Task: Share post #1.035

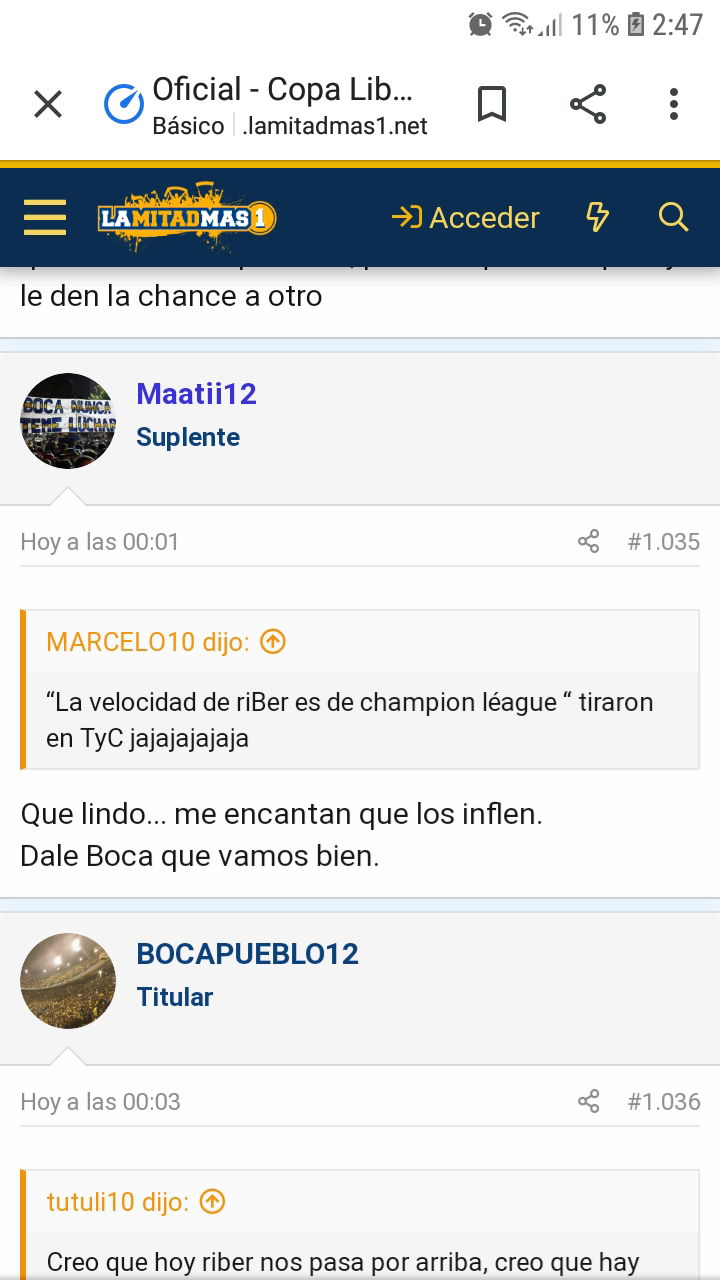Action: [x=589, y=542]
